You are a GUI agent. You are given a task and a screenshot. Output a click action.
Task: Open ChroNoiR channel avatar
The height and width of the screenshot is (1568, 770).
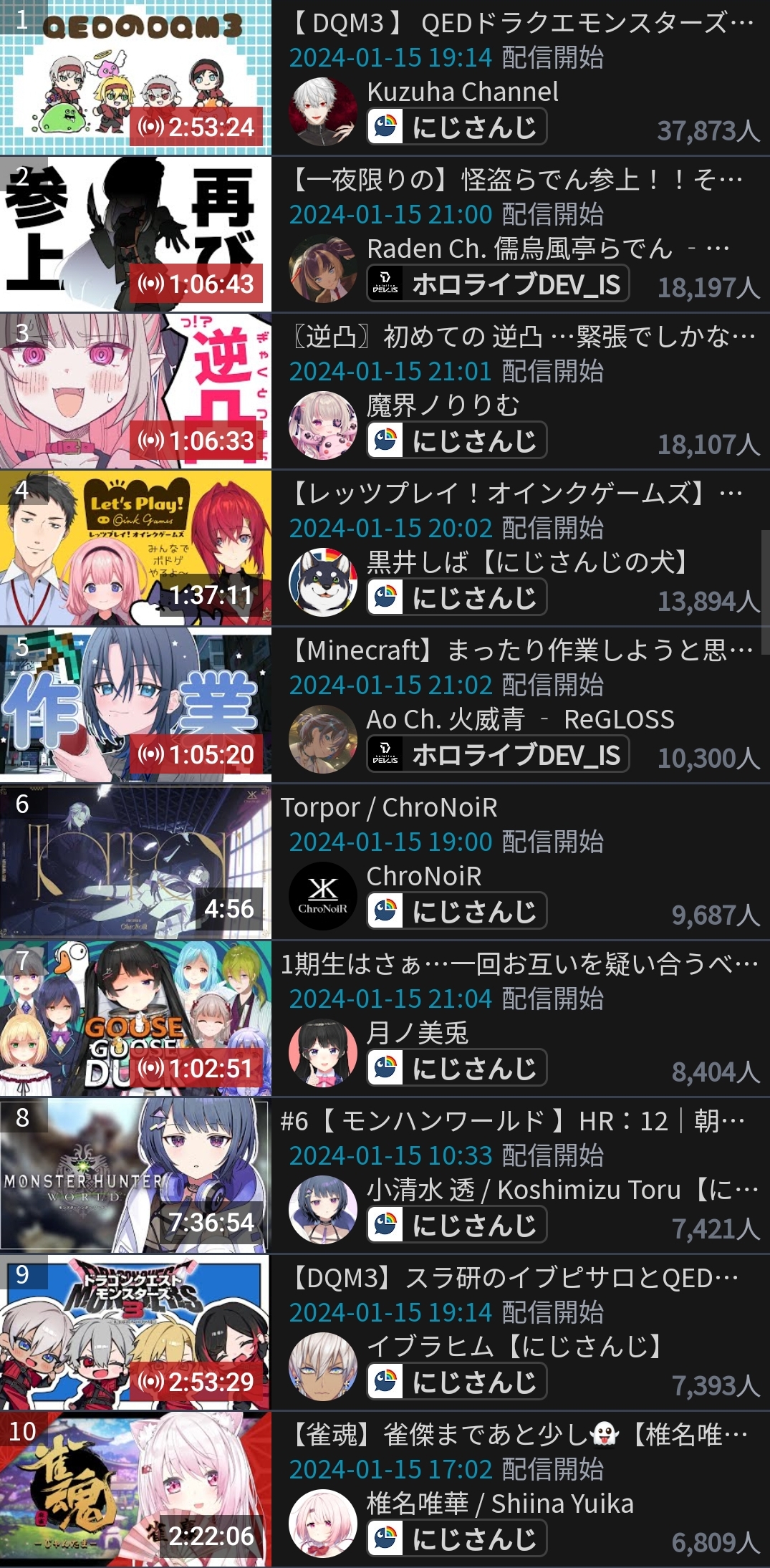323,895
